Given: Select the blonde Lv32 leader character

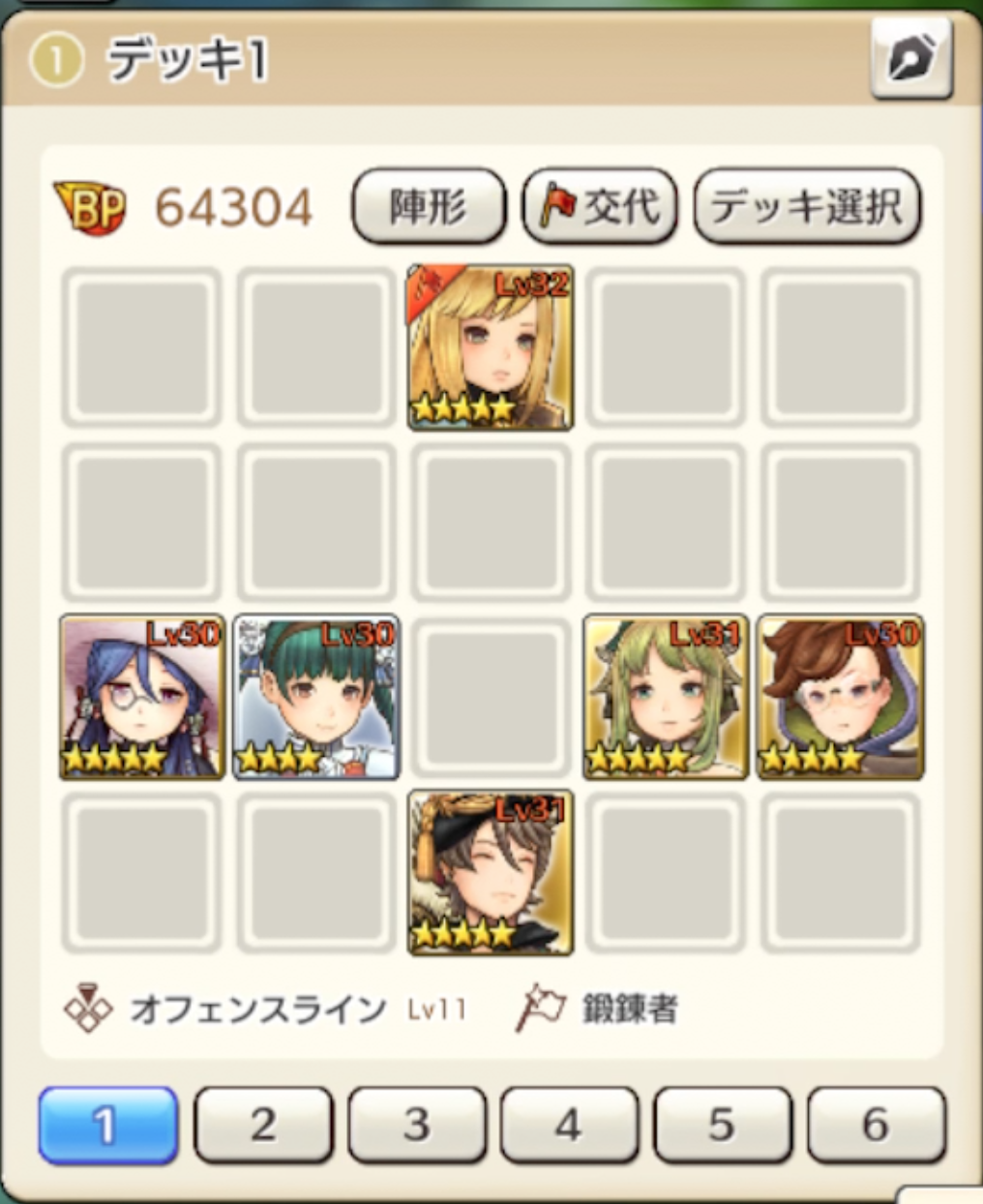Looking at the screenshot, I should [491, 346].
